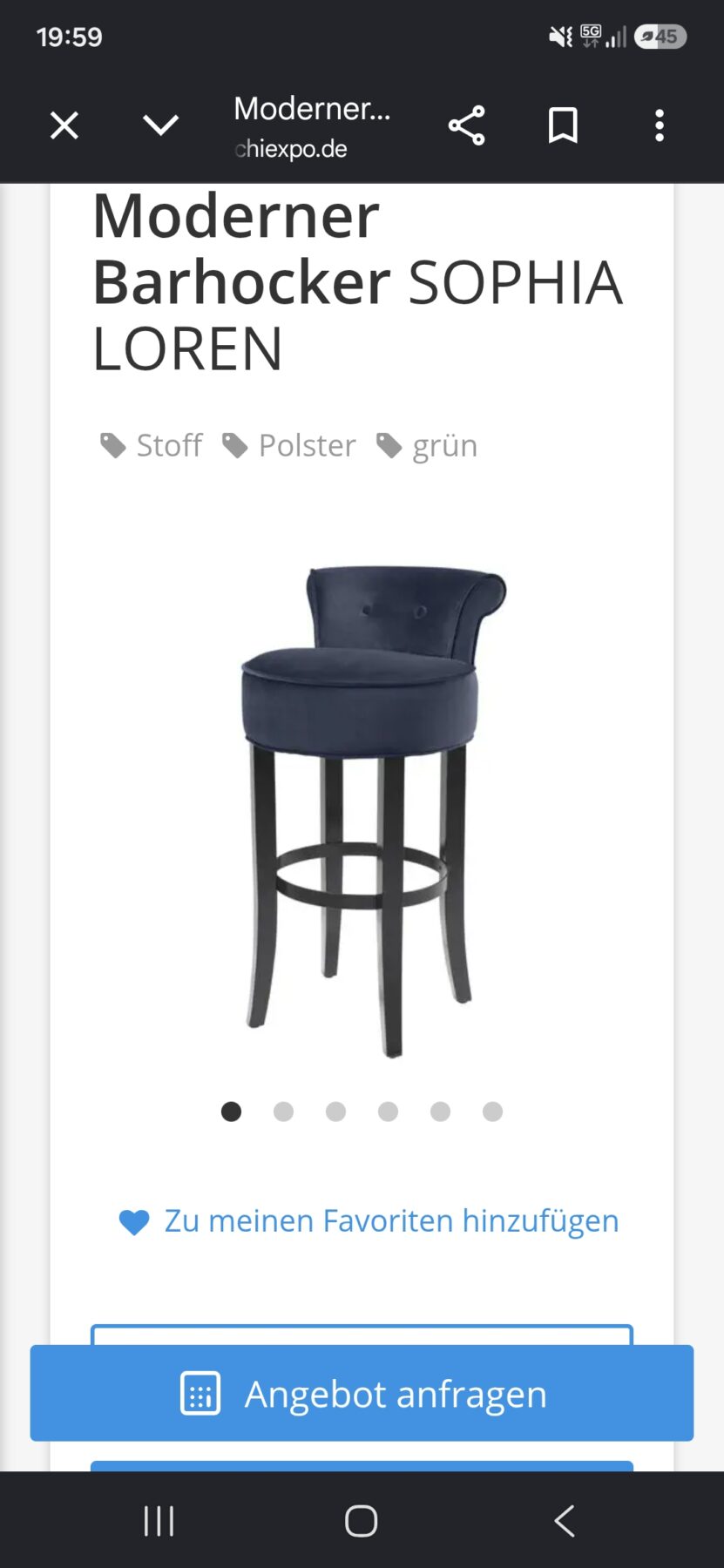Select the Polster tag

point(289,445)
